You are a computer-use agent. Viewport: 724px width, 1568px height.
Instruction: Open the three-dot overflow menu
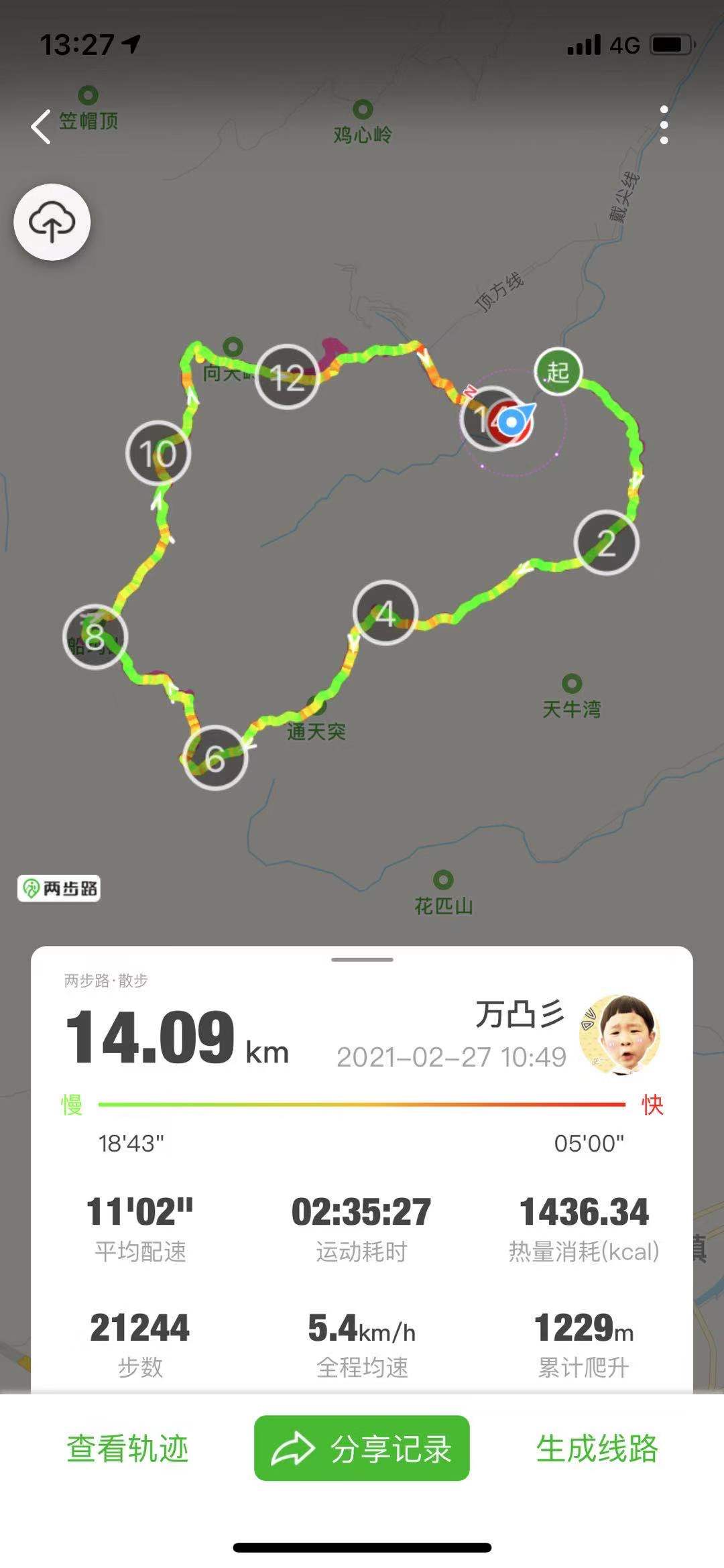[x=664, y=125]
